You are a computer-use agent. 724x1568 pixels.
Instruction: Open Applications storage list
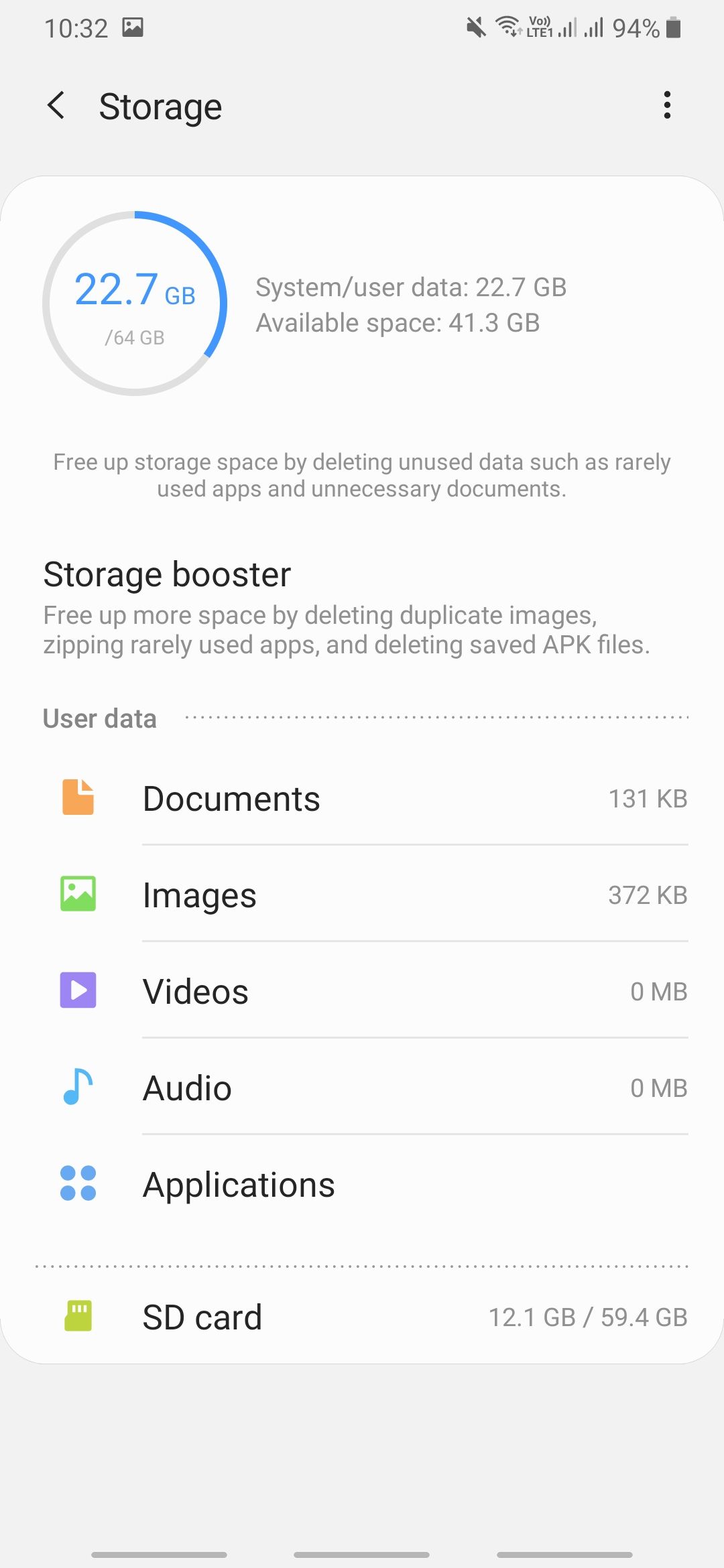tap(362, 1185)
